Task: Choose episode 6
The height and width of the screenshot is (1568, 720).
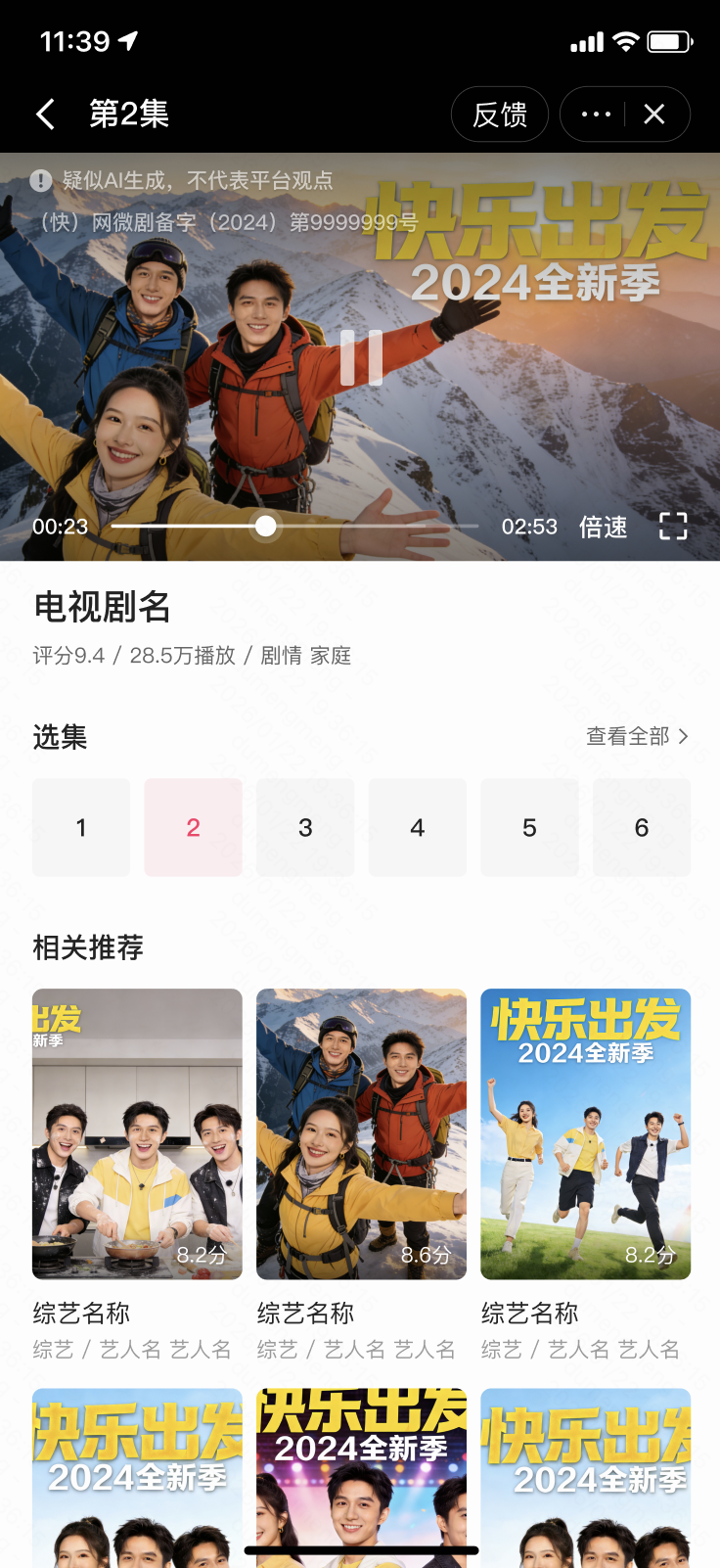Action: coord(642,827)
